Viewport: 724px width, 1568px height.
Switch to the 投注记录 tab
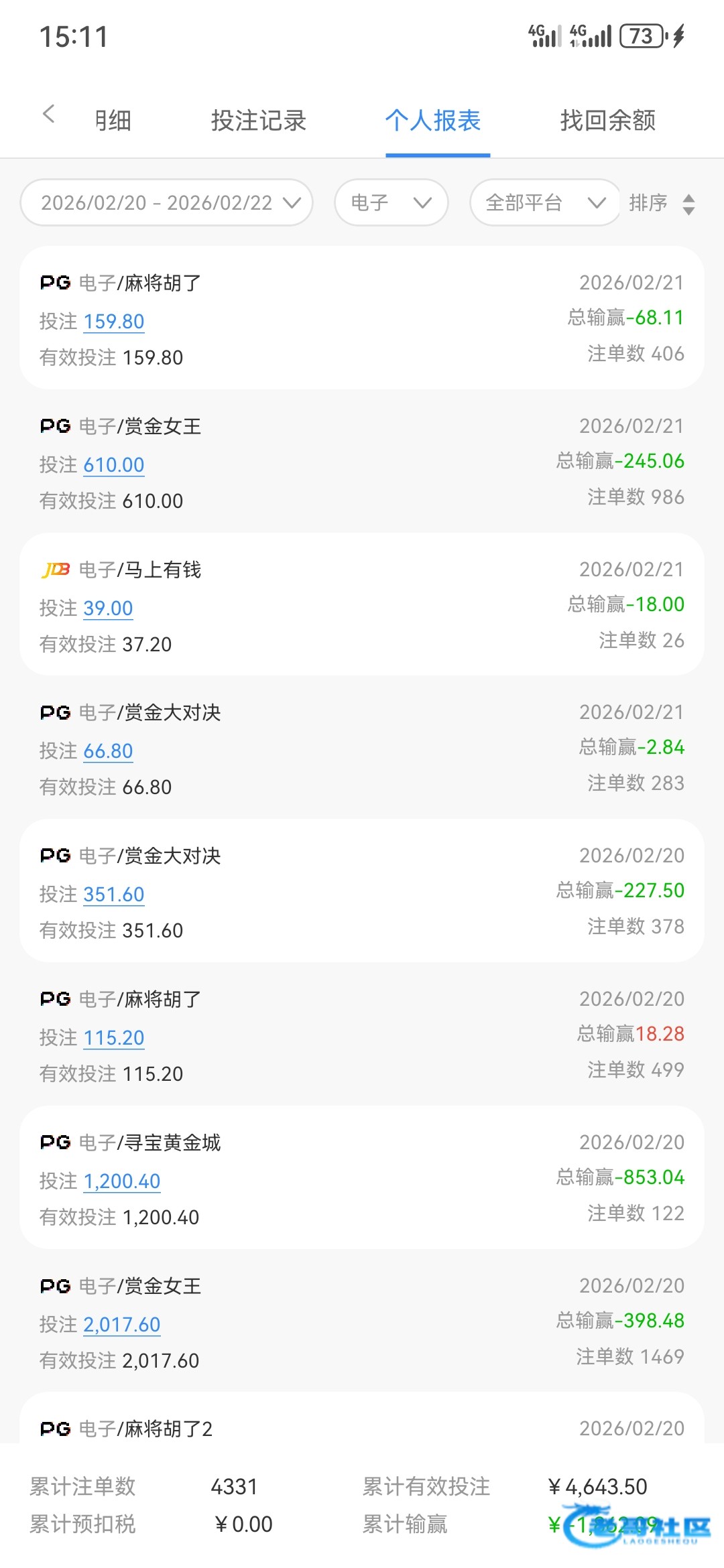258,121
